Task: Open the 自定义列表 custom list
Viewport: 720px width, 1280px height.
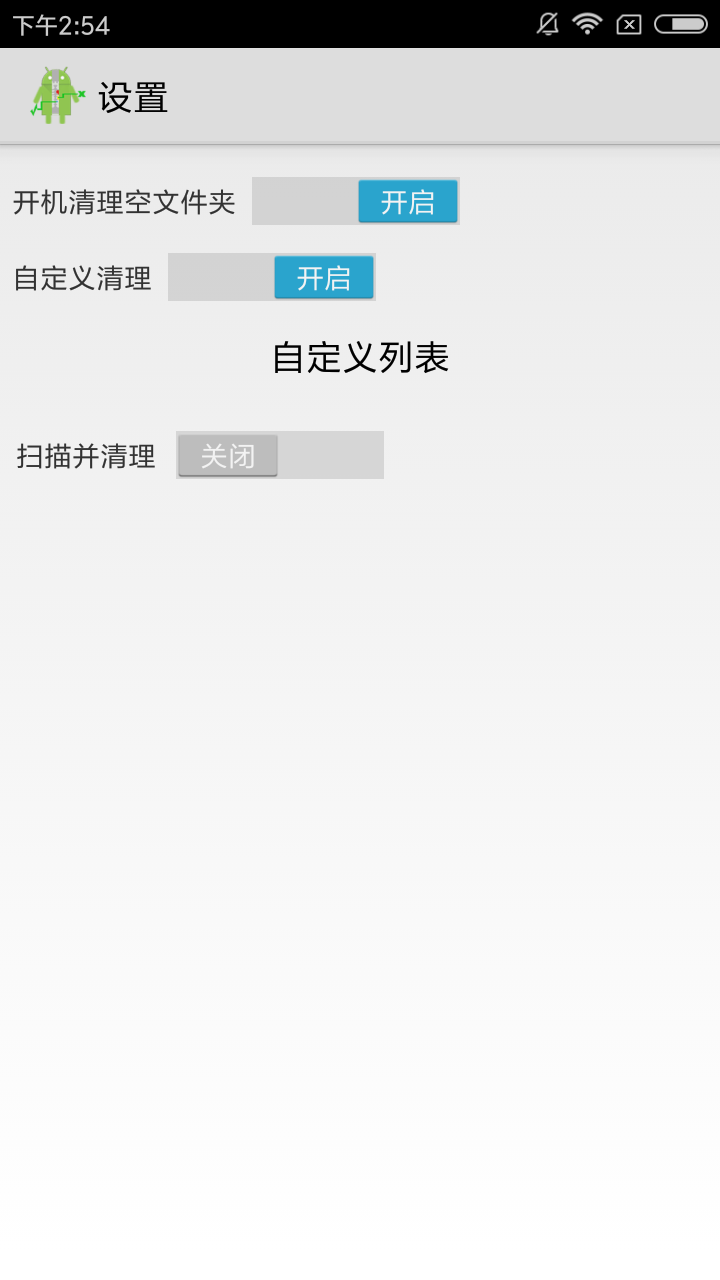Action: [360, 358]
